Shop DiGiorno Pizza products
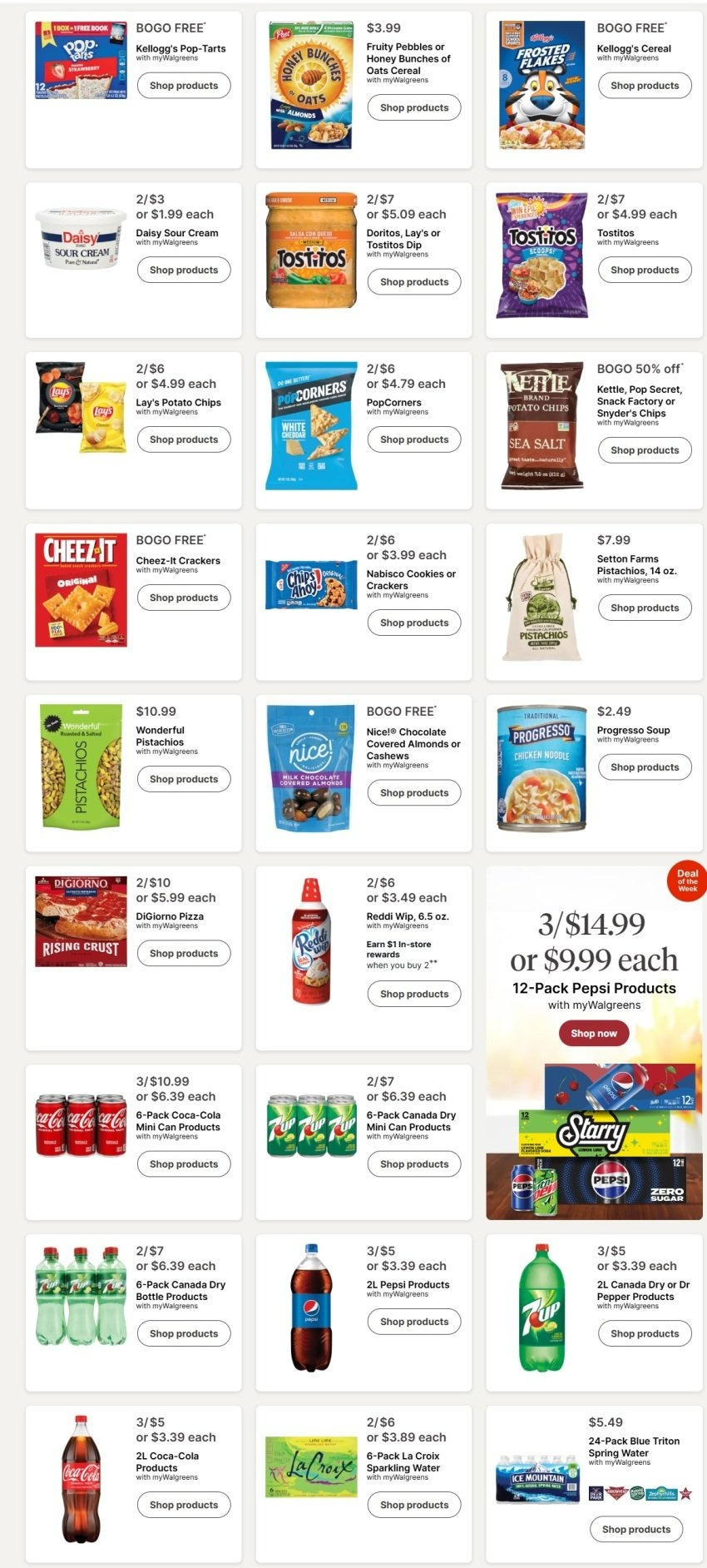Screen dimensions: 707x1568 click(184, 954)
